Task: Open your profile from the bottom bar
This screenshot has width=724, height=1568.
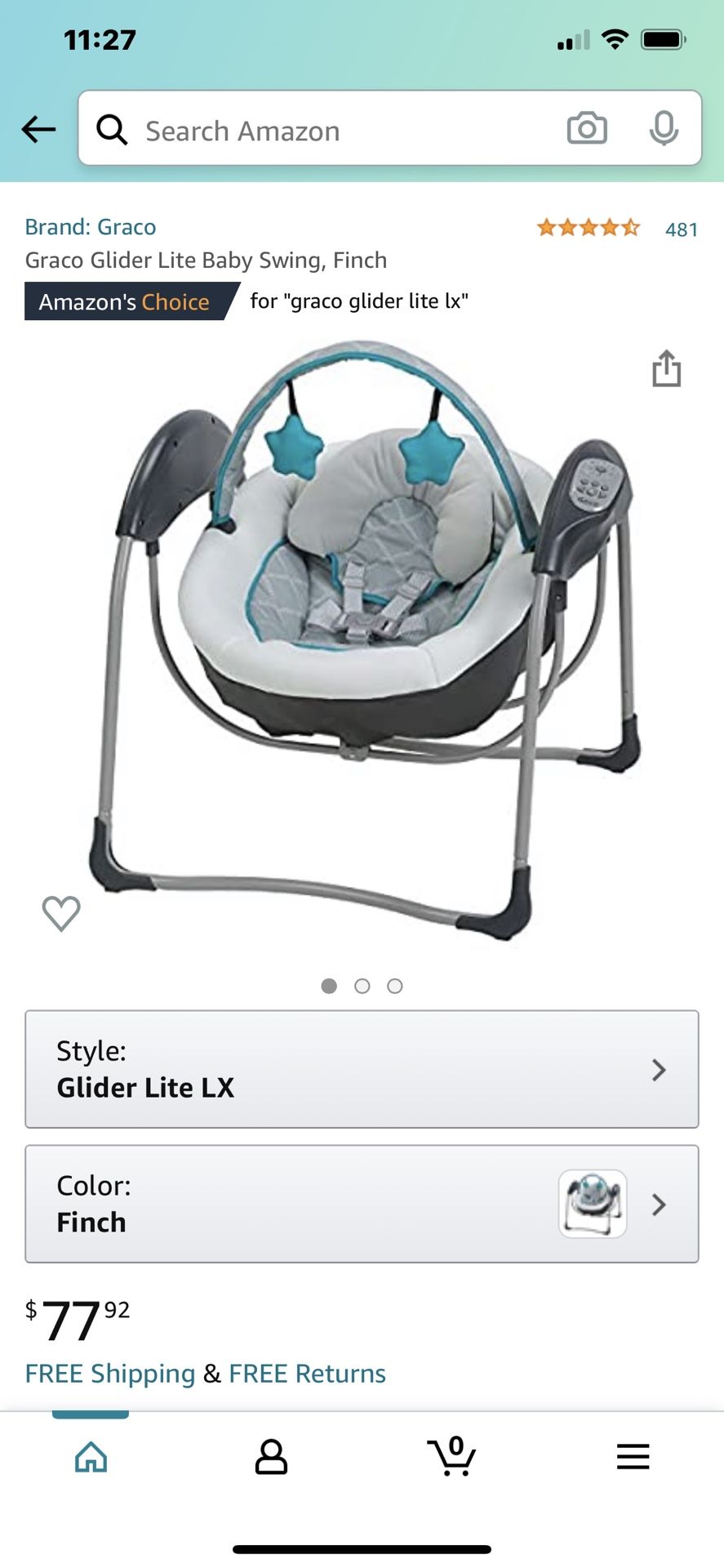Action: click(x=271, y=1459)
